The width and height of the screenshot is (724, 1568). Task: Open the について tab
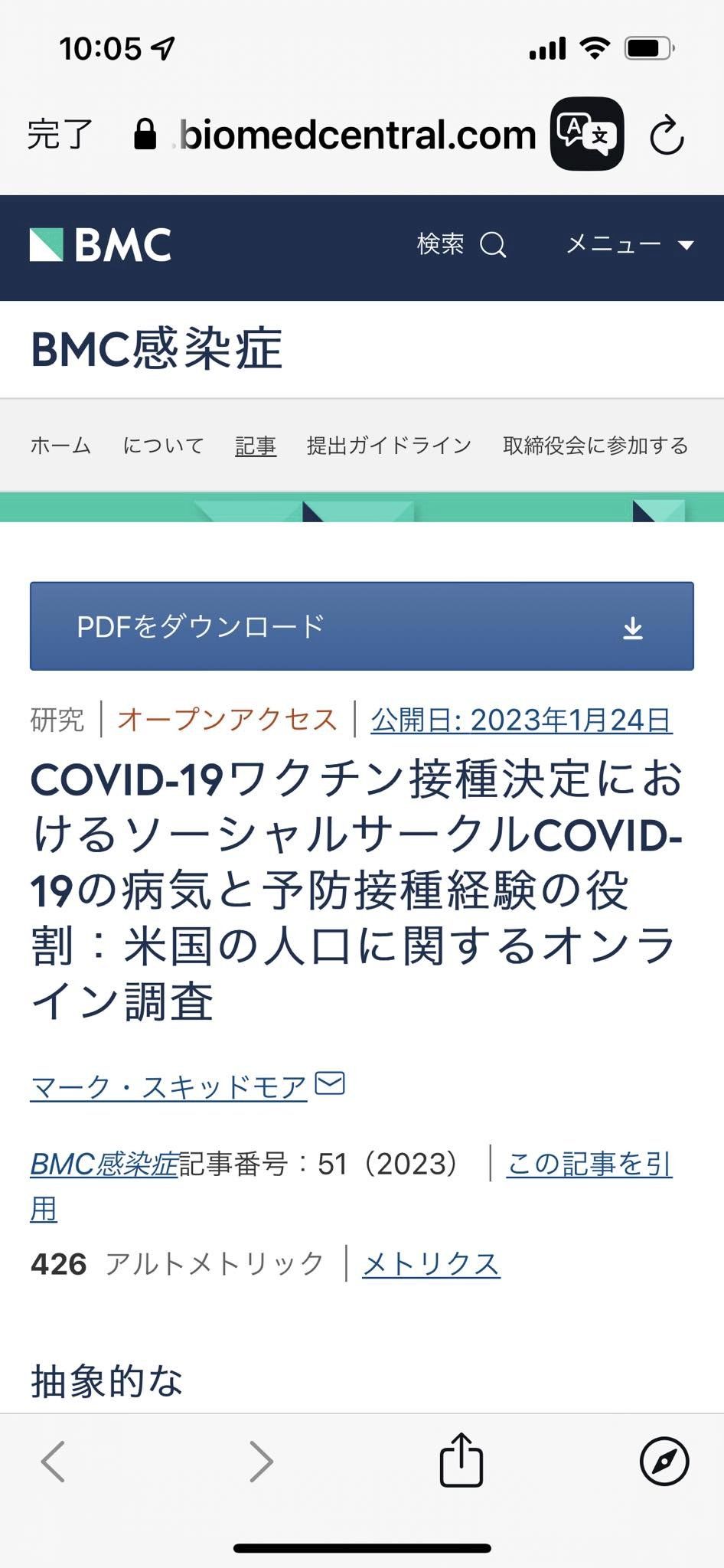pyautogui.click(x=163, y=446)
